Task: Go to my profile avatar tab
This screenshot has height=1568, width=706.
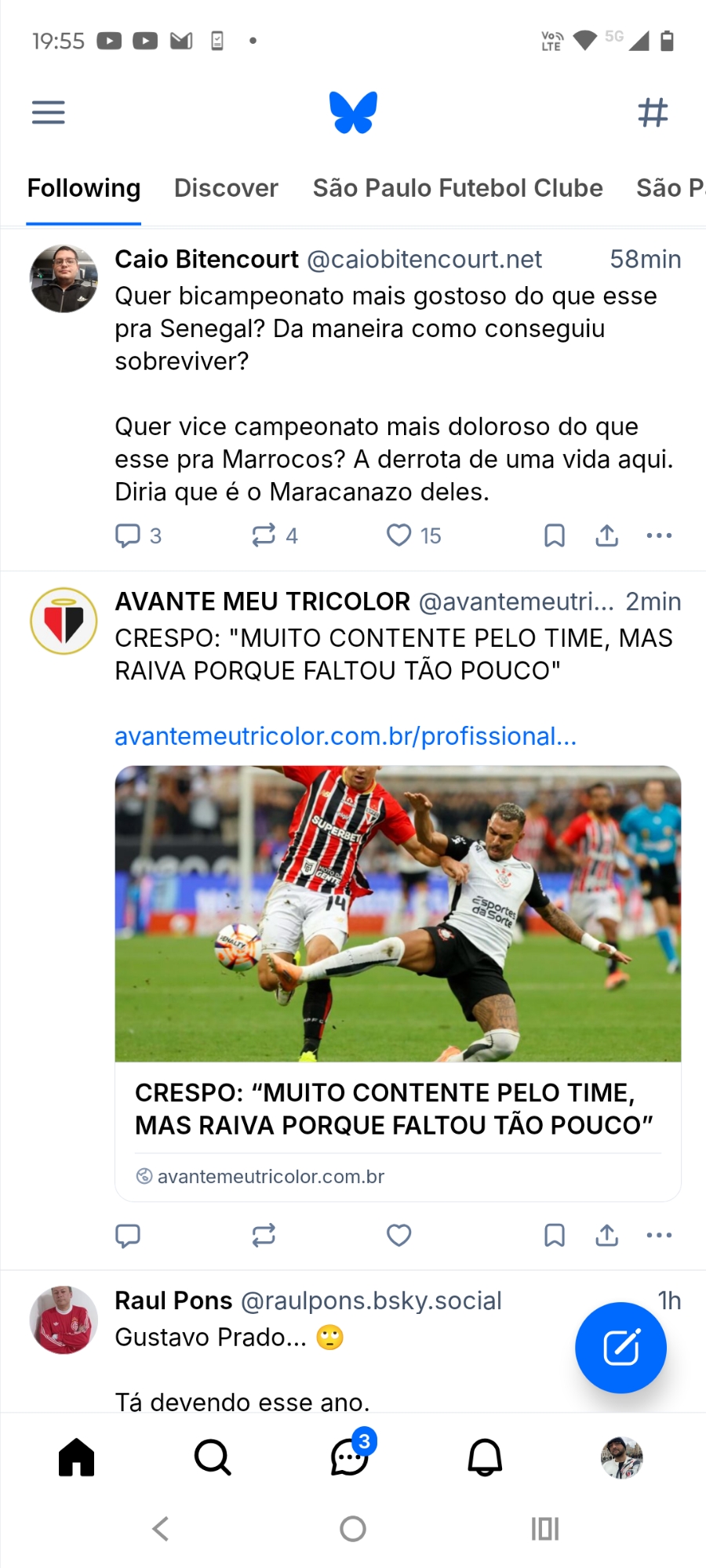Action: [x=621, y=1458]
